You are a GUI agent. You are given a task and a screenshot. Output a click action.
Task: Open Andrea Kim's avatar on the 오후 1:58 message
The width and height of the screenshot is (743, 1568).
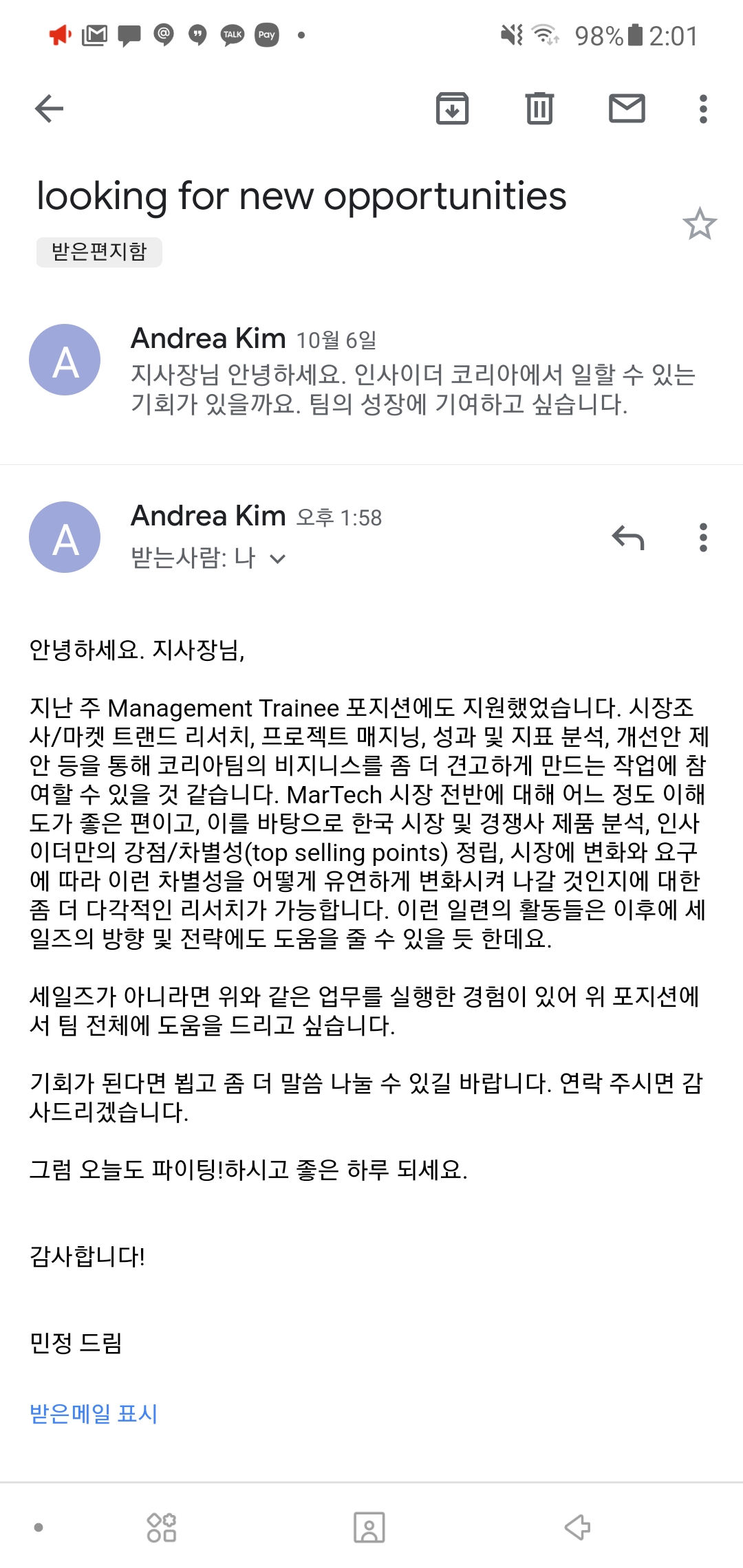tap(65, 538)
